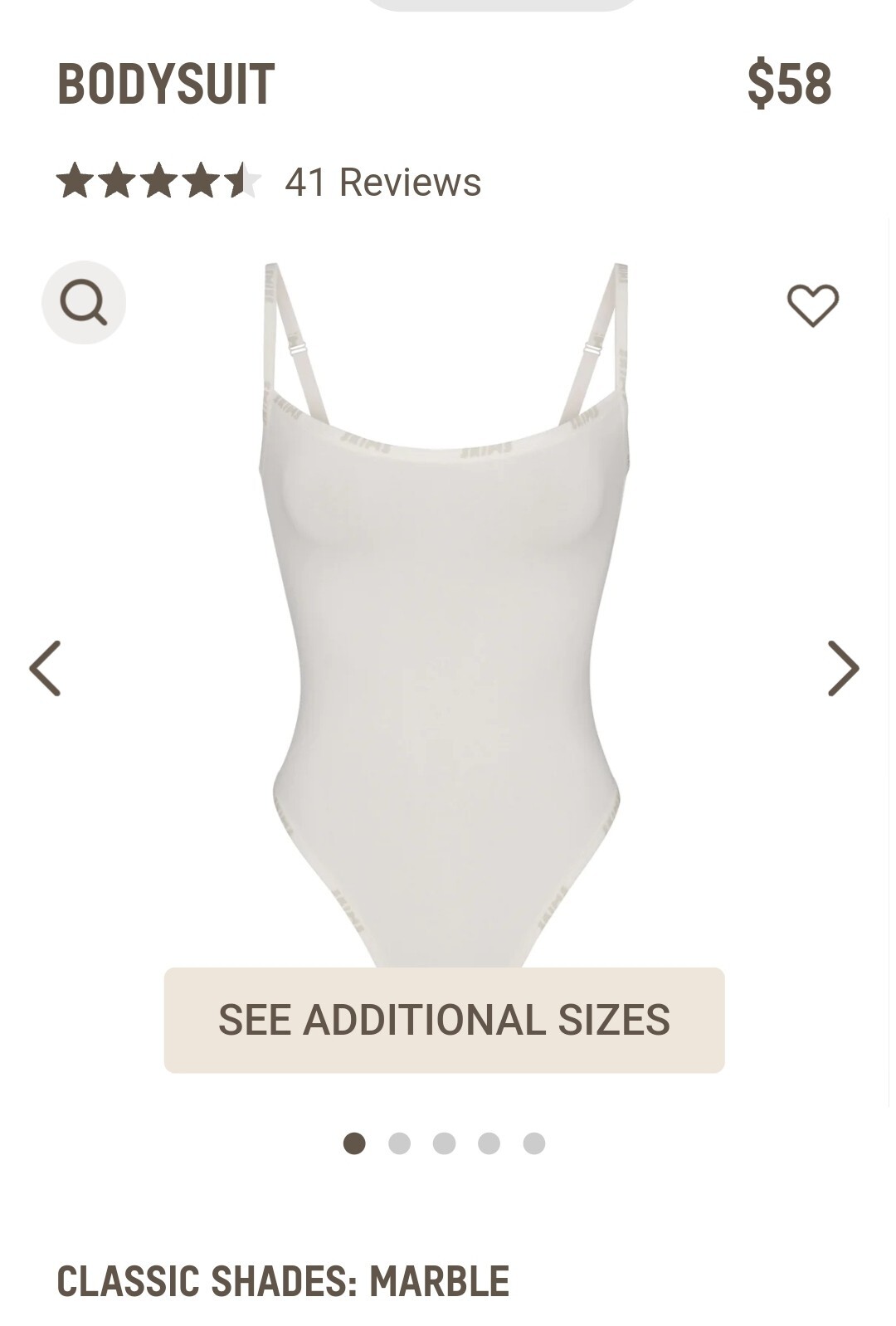The image size is (896, 1326).
Task: Tap the magnifier to zoom product image
Action: (x=84, y=302)
